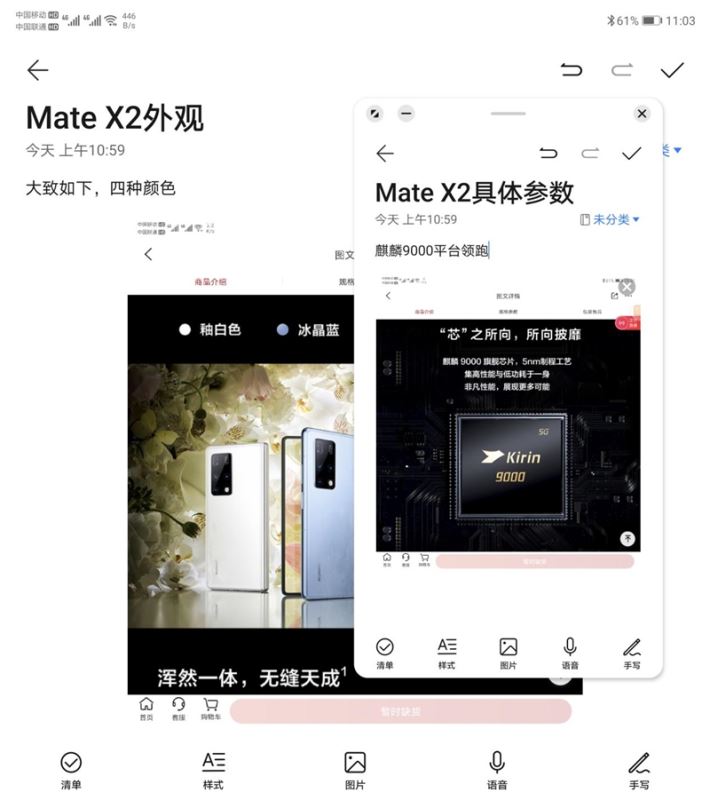Add 清单 checklist in floating note
Image resolution: width=710 pixels, height=800 pixels.
pos(385,653)
